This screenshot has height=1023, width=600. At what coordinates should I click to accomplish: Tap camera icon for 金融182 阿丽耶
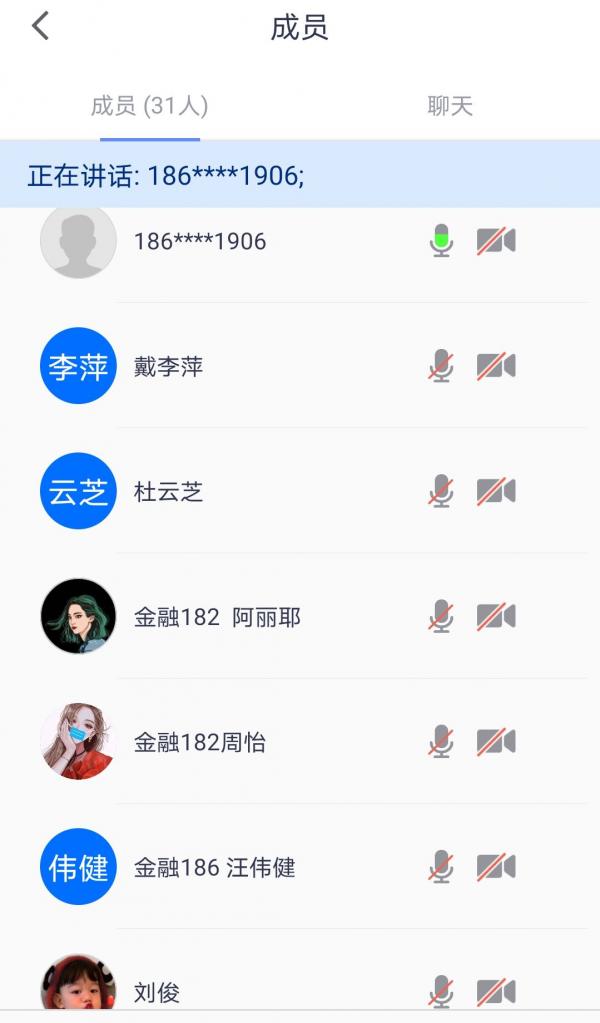[495, 617]
